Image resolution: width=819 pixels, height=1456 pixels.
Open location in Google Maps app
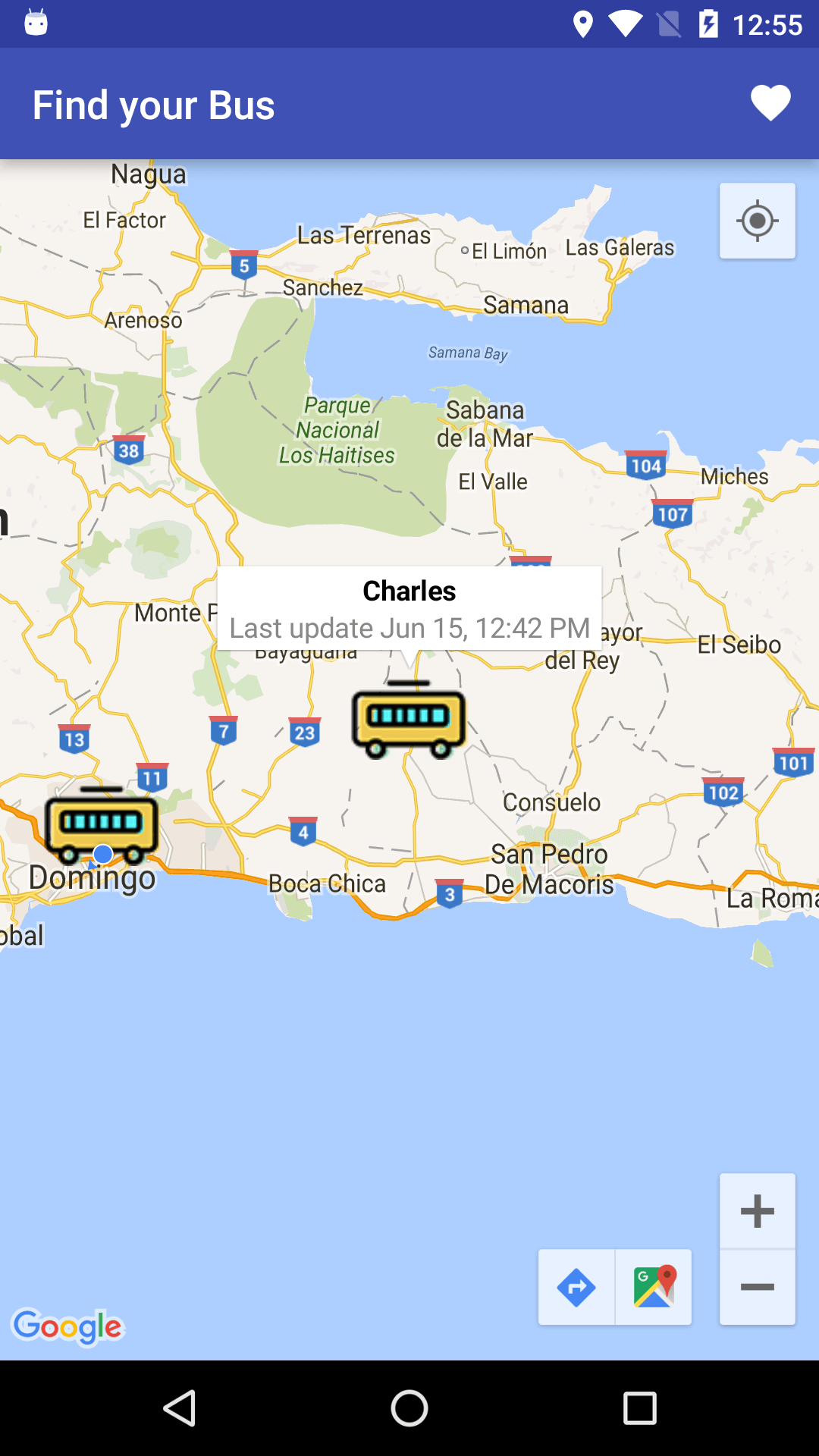[x=654, y=1287]
